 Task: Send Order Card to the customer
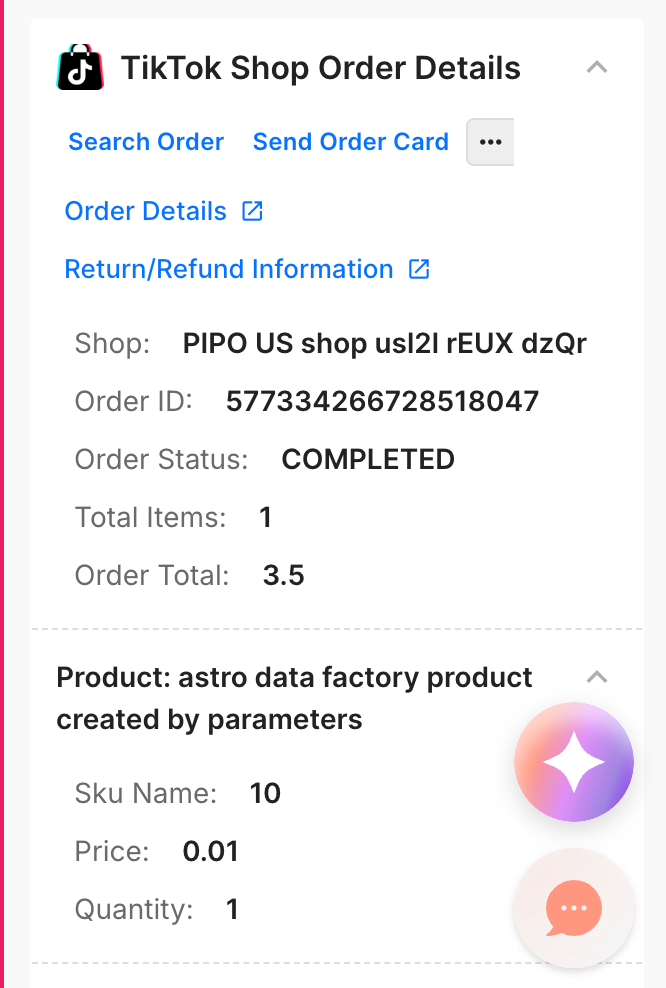pyautogui.click(x=350, y=142)
